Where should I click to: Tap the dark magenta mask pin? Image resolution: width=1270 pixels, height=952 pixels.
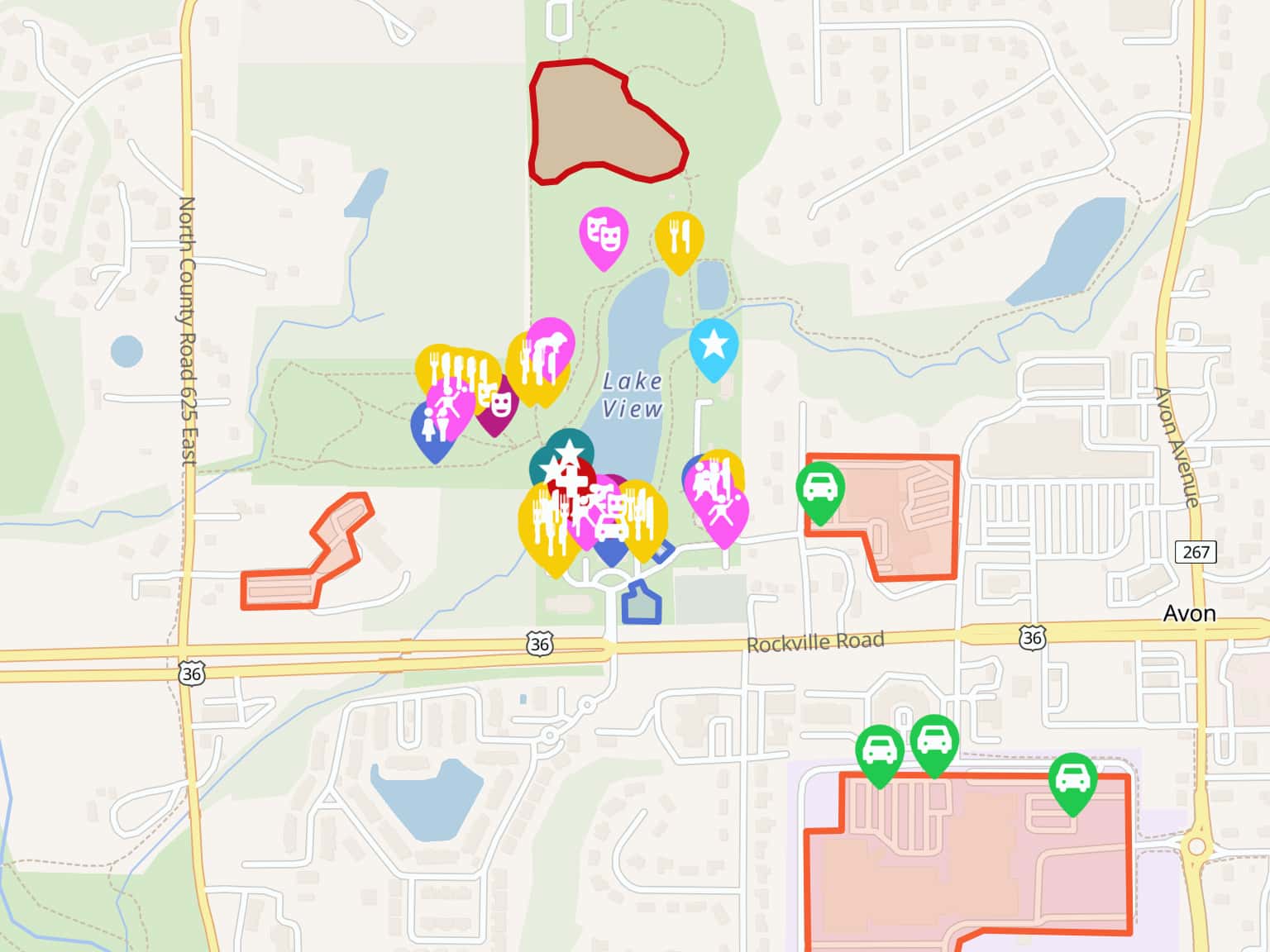502,407
